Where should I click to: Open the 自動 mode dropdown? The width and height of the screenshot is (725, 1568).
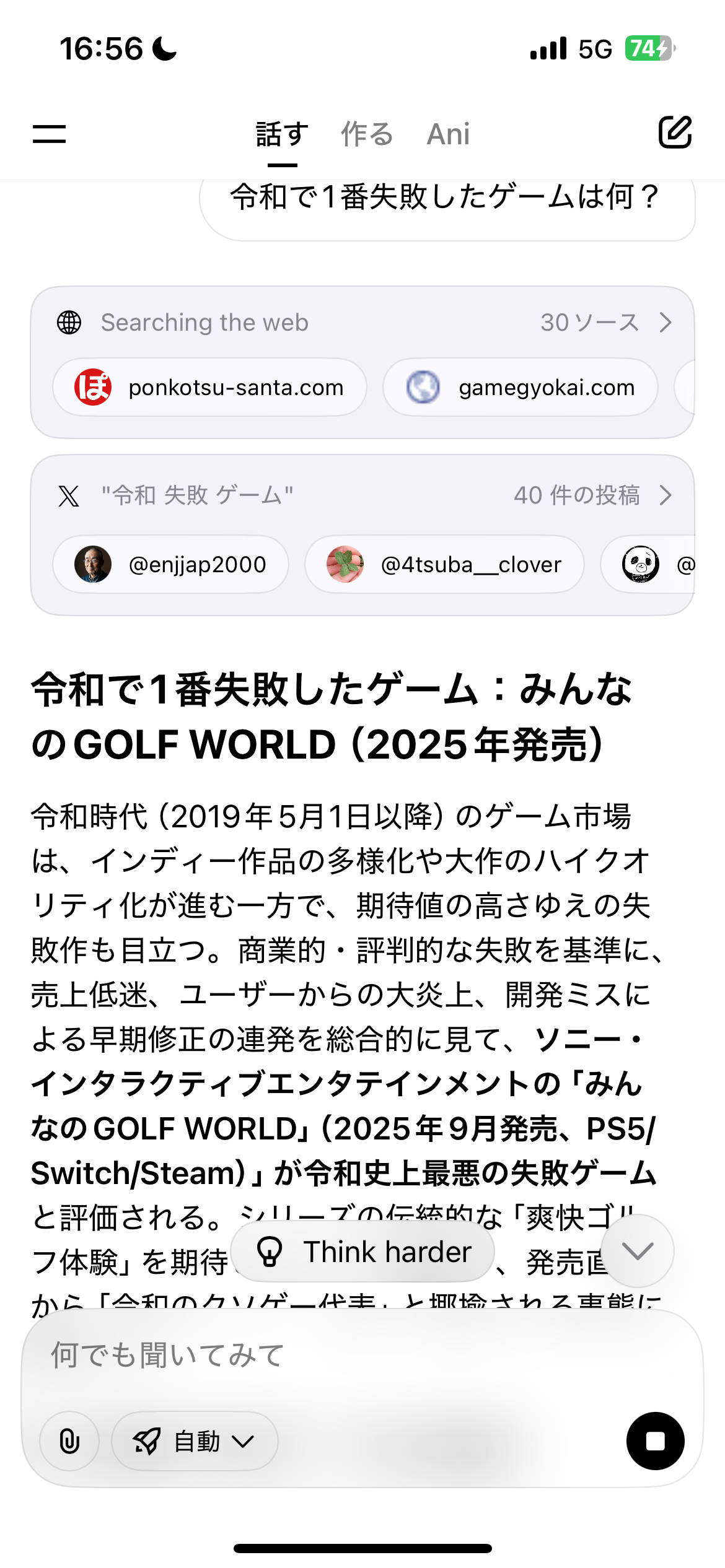click(x=195, y=1441)
